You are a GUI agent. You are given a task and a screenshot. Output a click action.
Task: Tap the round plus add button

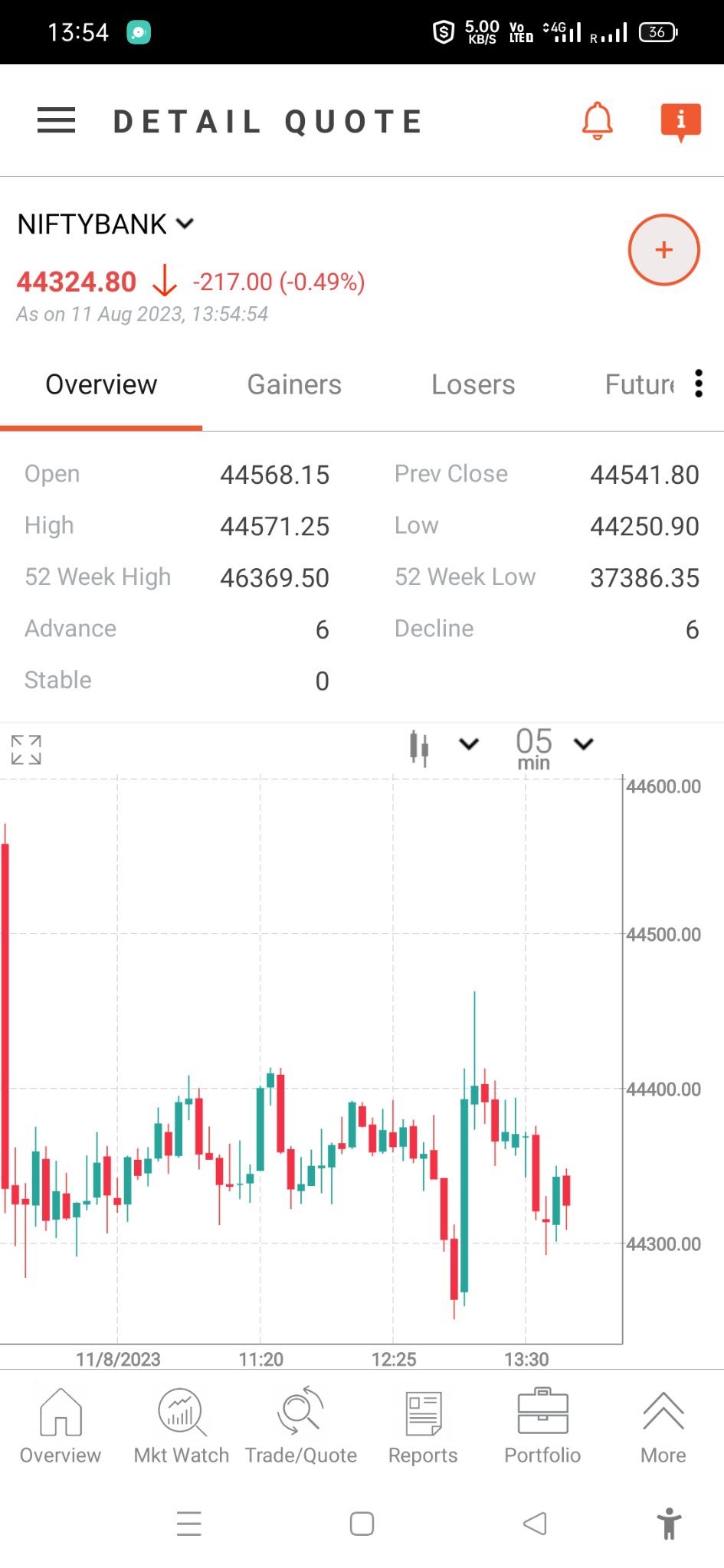click(x=663, y=250)
